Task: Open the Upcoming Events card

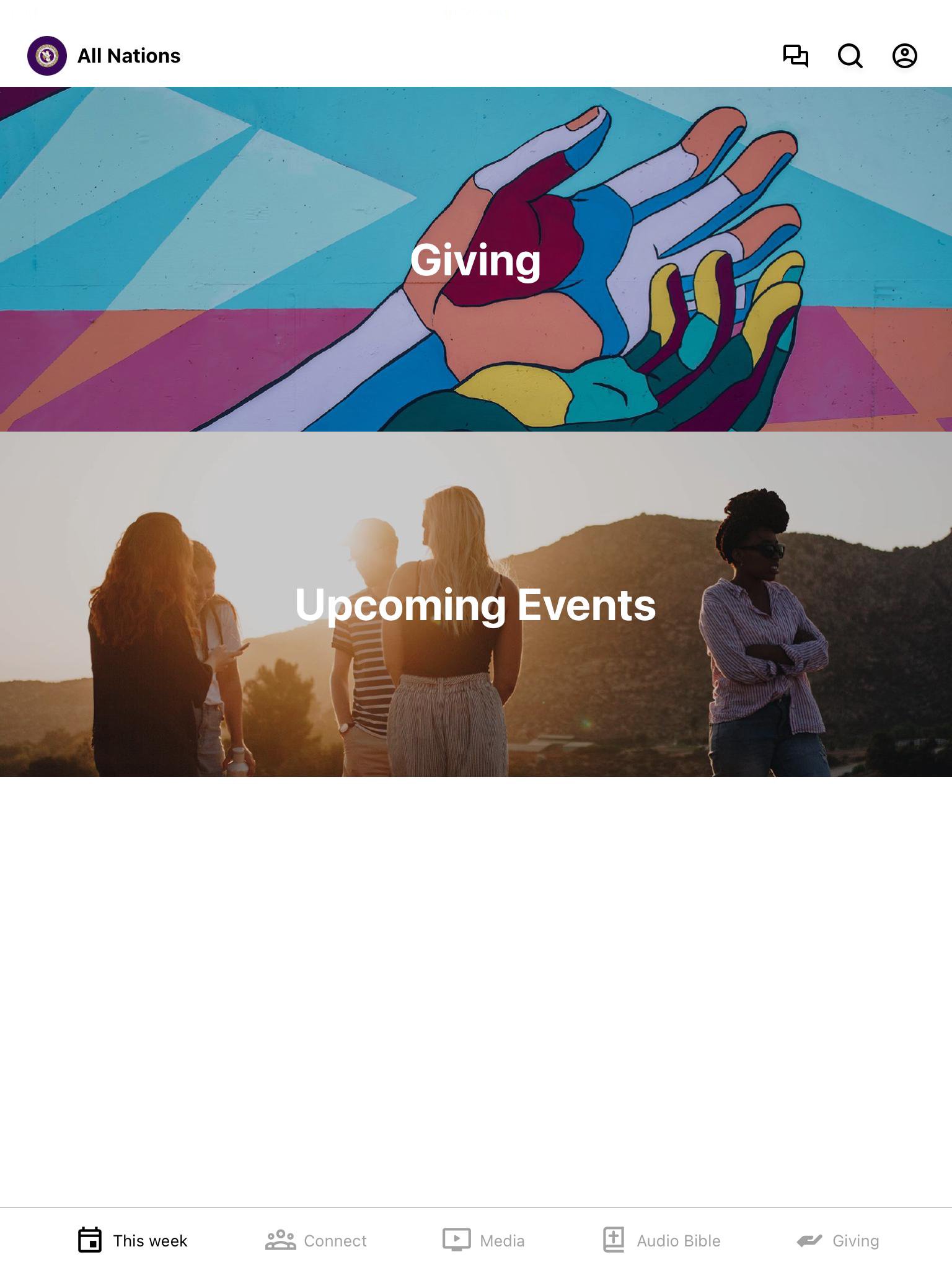Action: (476, 604)
